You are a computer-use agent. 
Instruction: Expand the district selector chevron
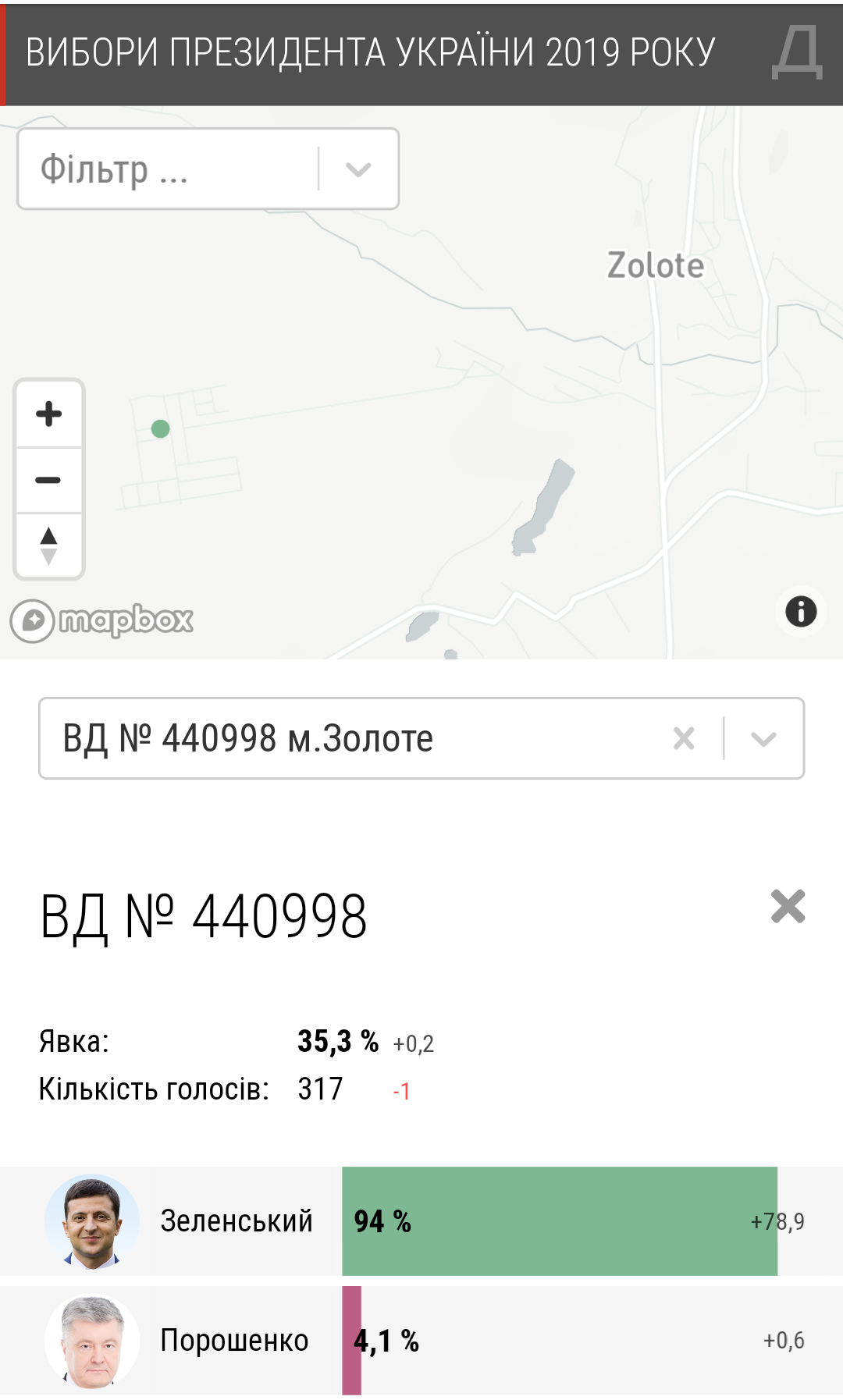point(763,738)
